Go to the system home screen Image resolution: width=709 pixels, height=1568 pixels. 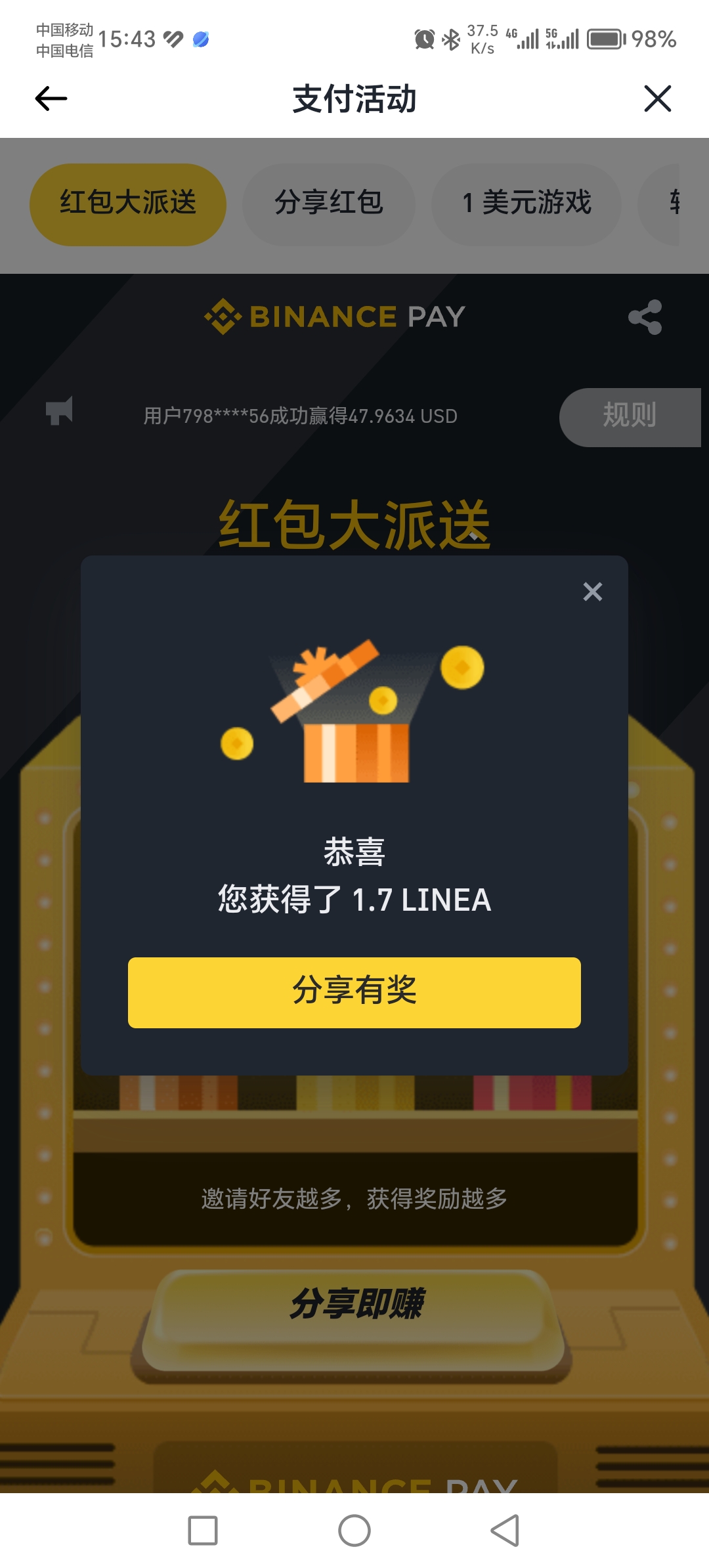pos(354,1531)
